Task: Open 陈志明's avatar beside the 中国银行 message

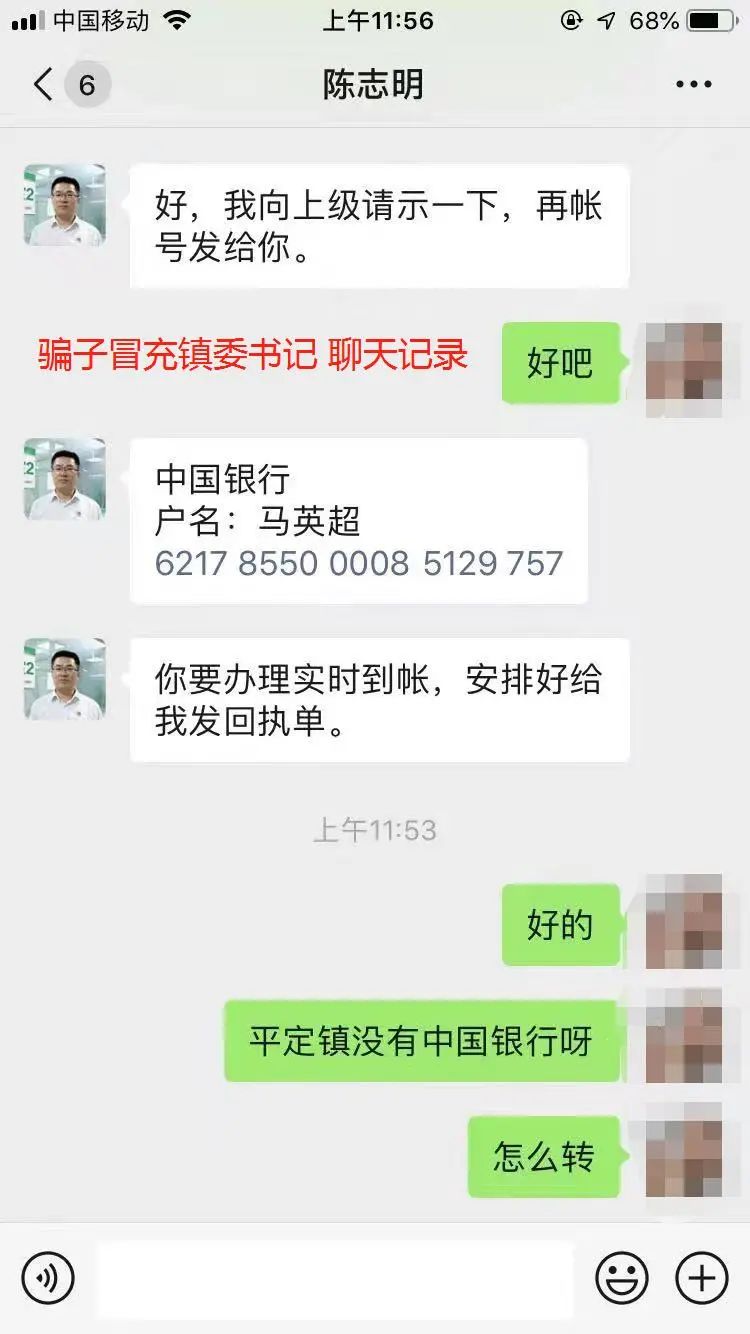Action: (x=65, y=479)
